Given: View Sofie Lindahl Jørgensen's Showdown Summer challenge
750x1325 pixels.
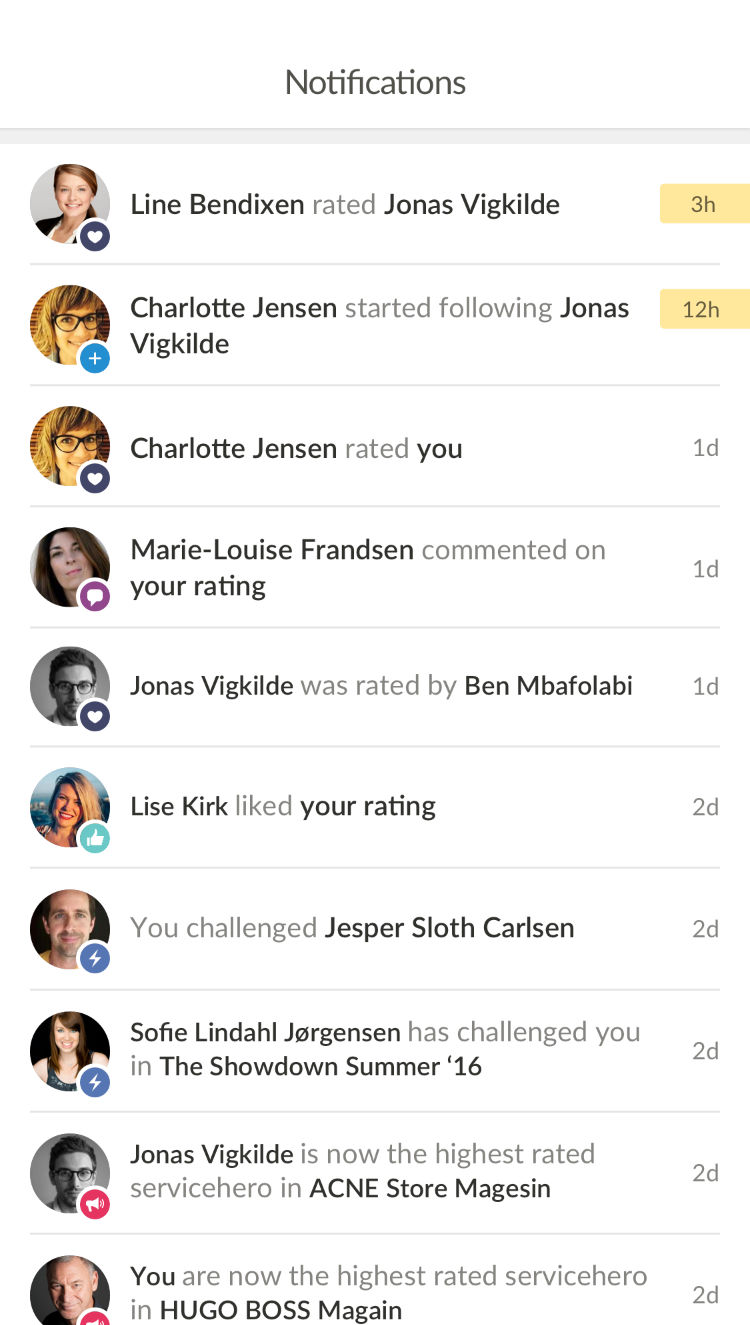Looking at the screenshot, I should [375, 1051].
